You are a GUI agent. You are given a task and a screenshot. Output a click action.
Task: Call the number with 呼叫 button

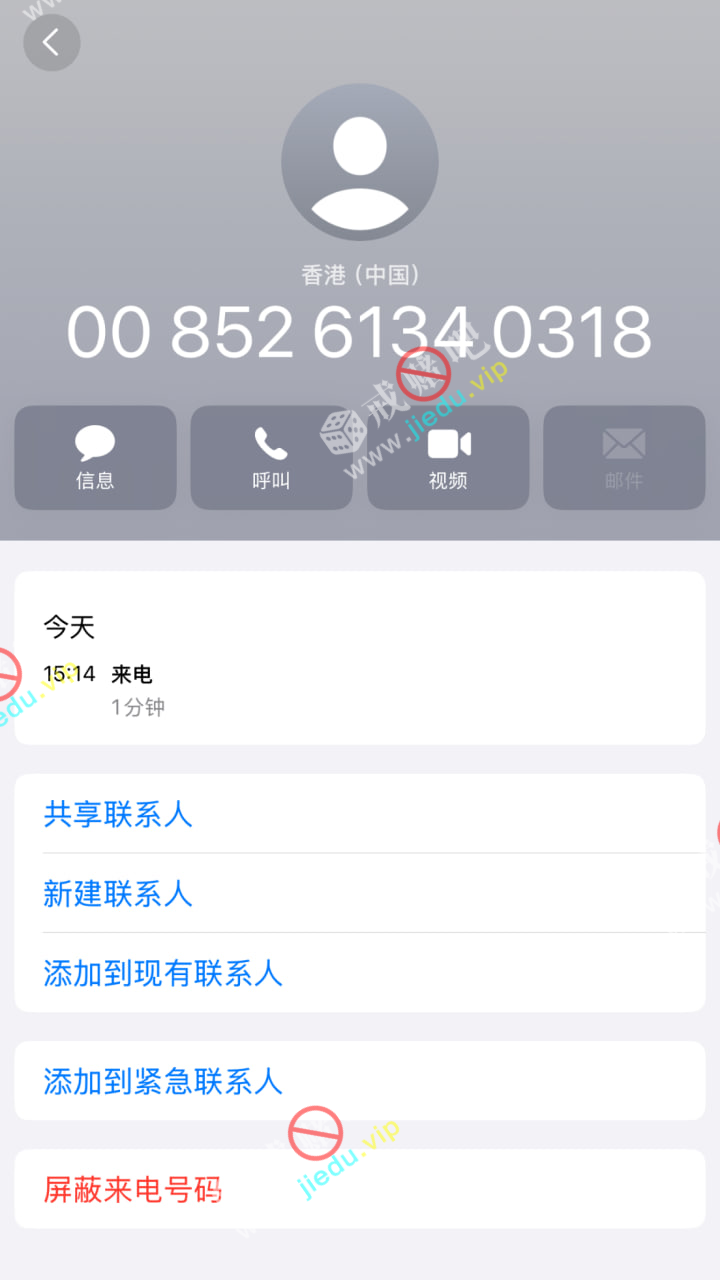pyautogui.click(x=271, y=458)
